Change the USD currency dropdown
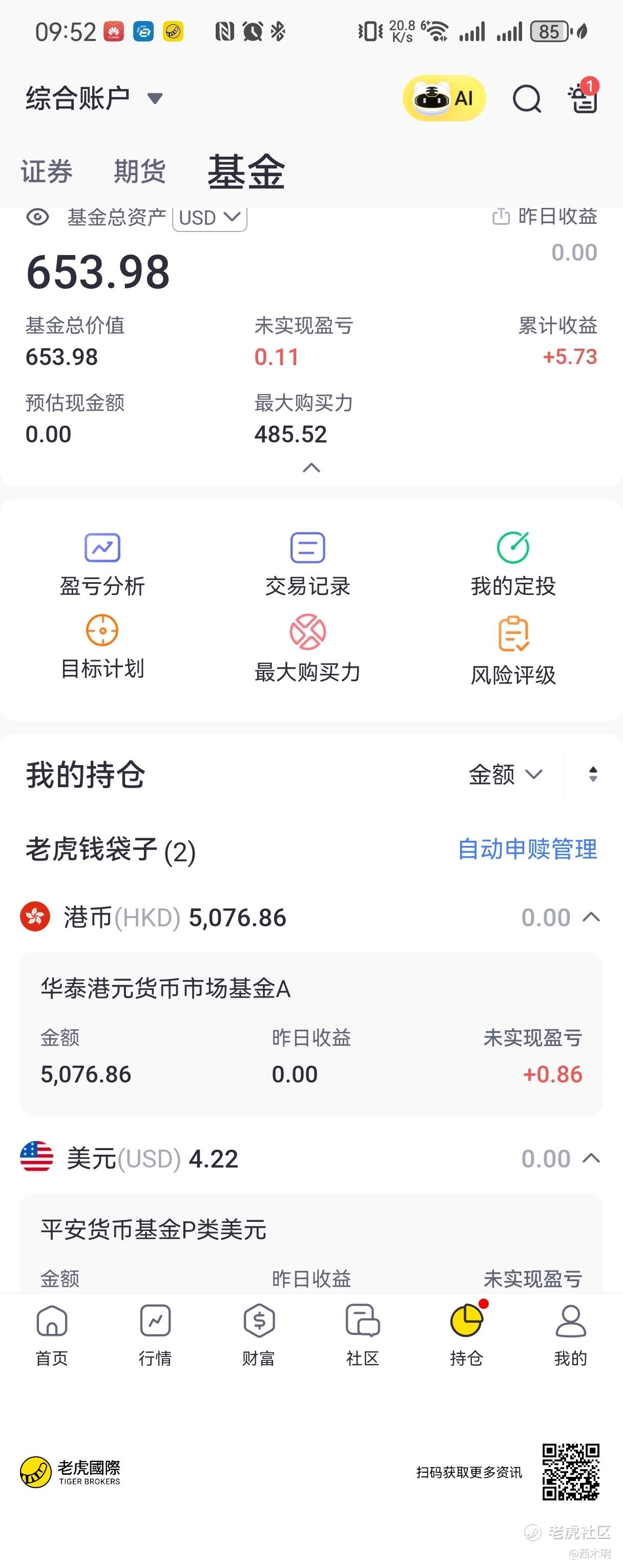The height and width of the screenshot is (1568, 623). 210,217
